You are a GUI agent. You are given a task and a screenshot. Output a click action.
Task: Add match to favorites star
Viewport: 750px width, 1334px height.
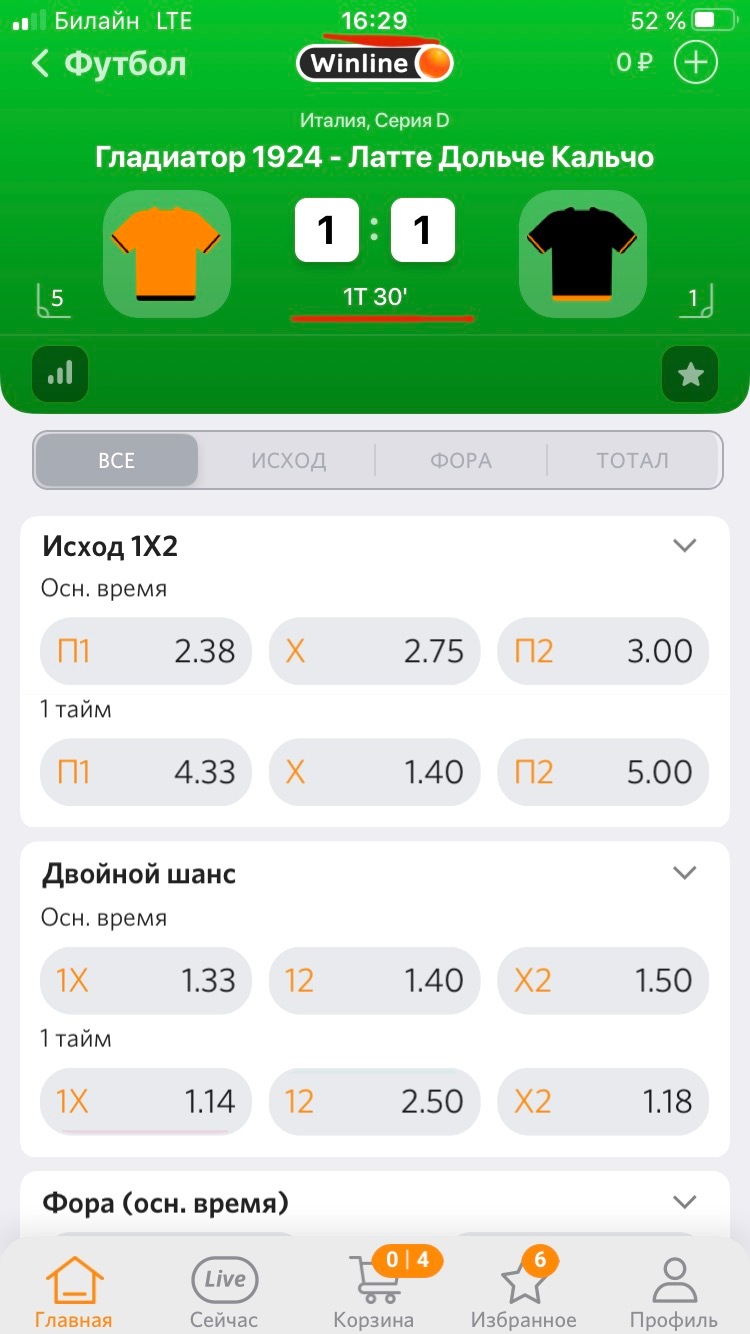690,375
